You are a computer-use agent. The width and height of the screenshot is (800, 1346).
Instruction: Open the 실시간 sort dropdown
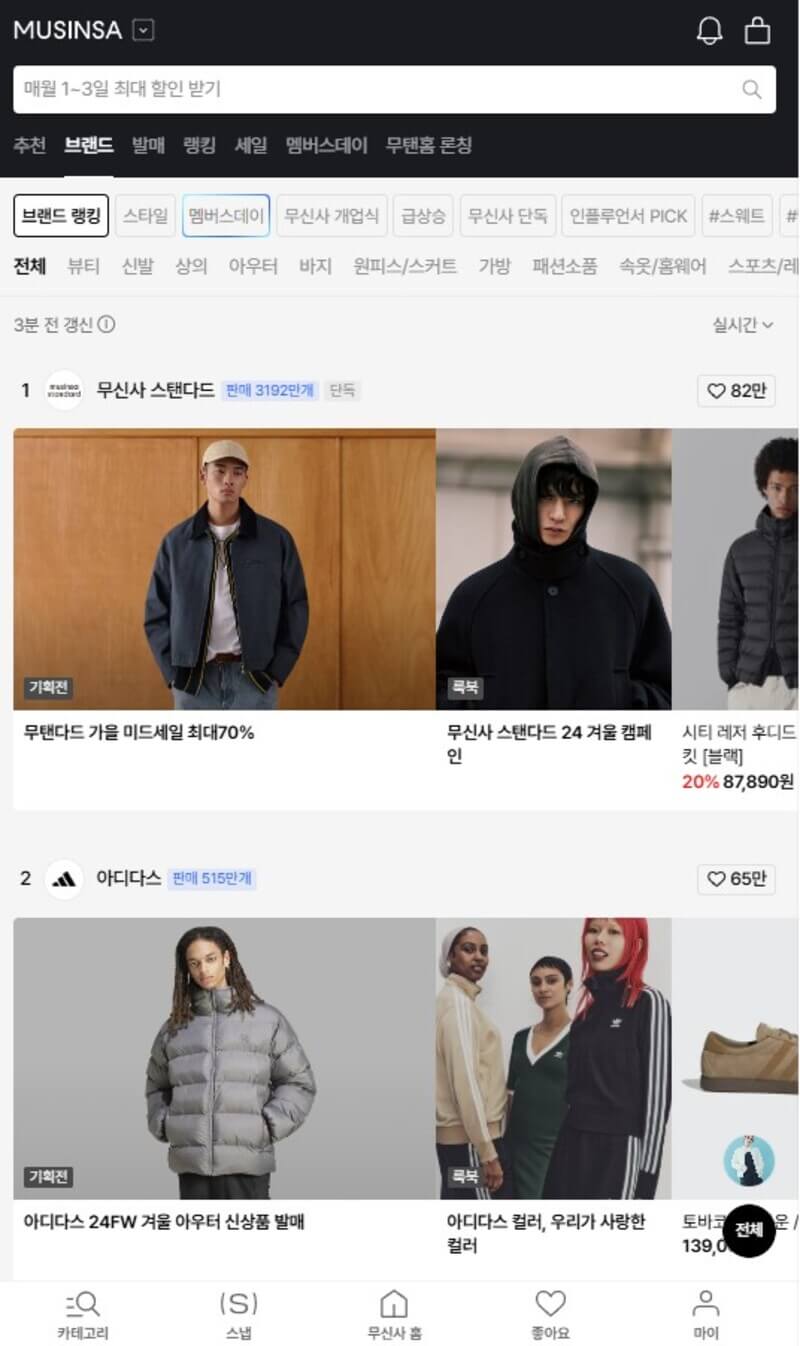[743, 325]
